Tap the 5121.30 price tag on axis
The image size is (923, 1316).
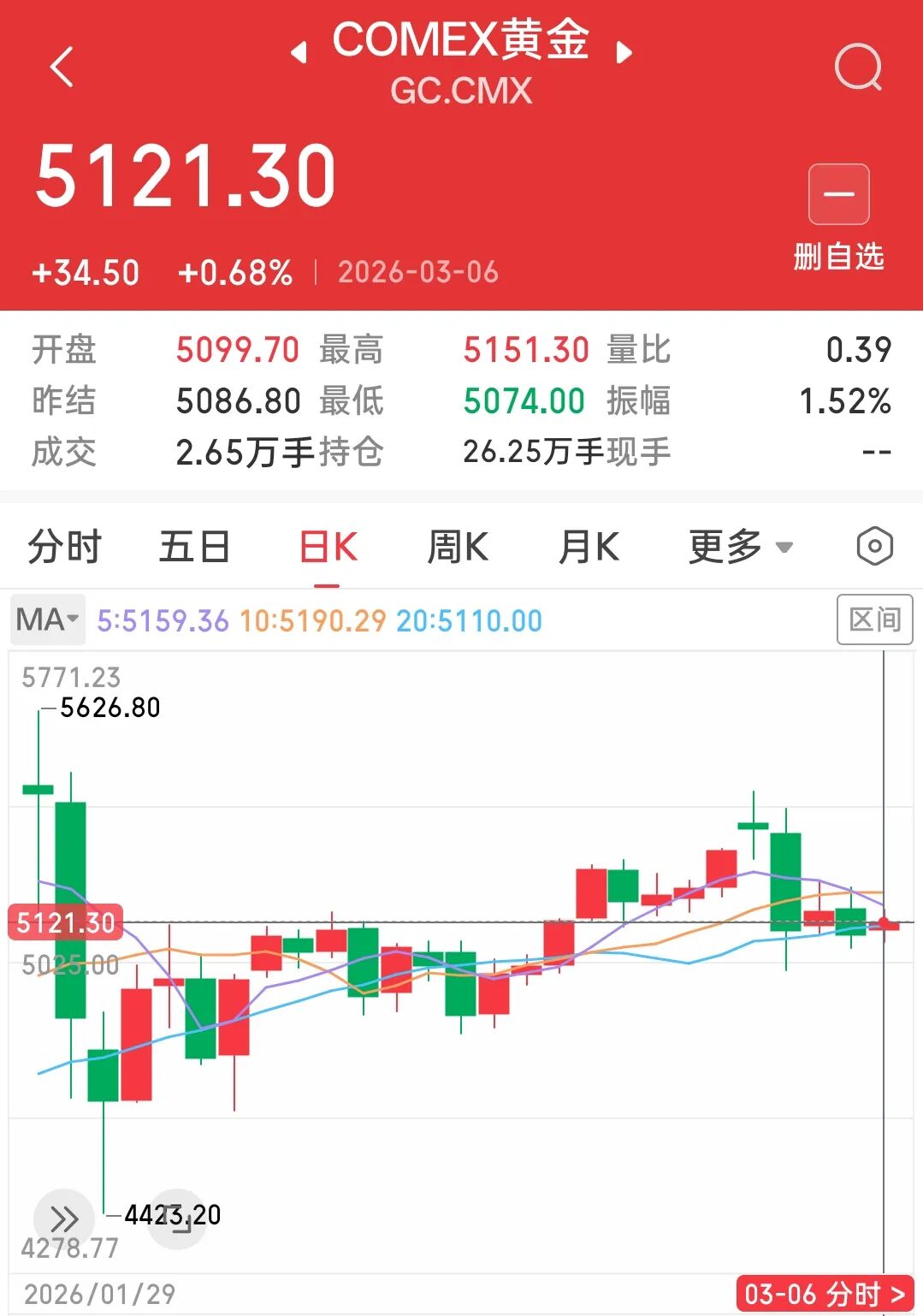(67, 922)
